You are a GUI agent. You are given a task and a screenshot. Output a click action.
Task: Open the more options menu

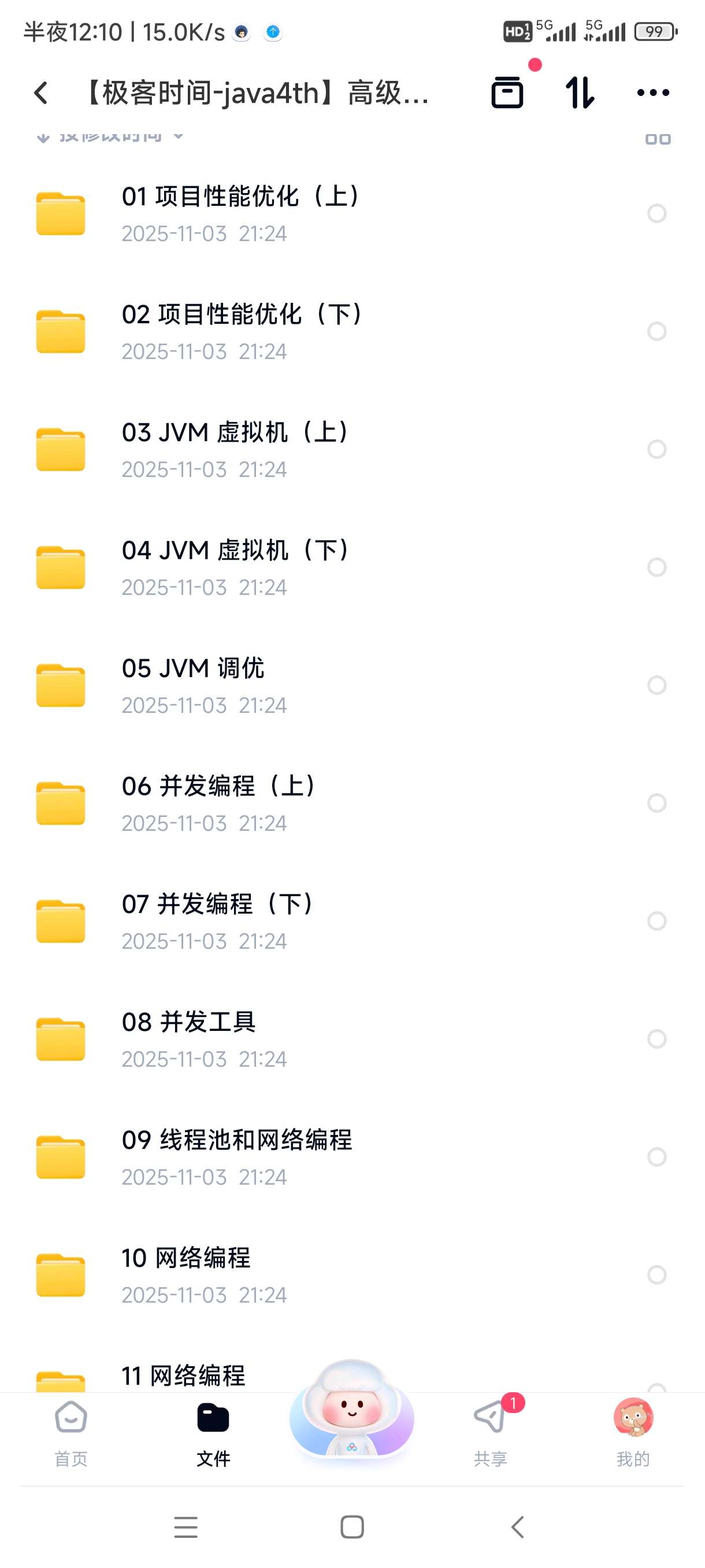click(x=652, y=93)
